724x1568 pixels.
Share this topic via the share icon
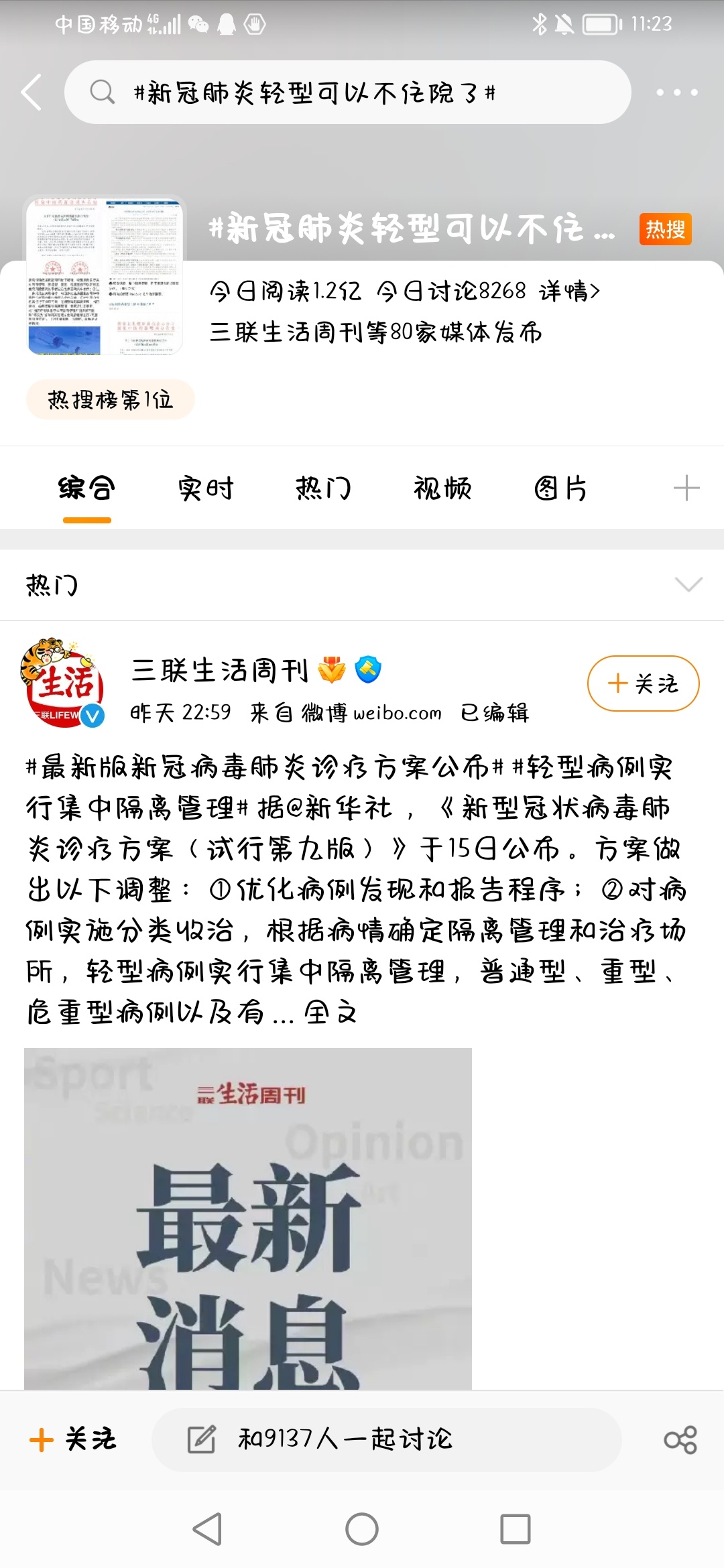(680, 1439)
